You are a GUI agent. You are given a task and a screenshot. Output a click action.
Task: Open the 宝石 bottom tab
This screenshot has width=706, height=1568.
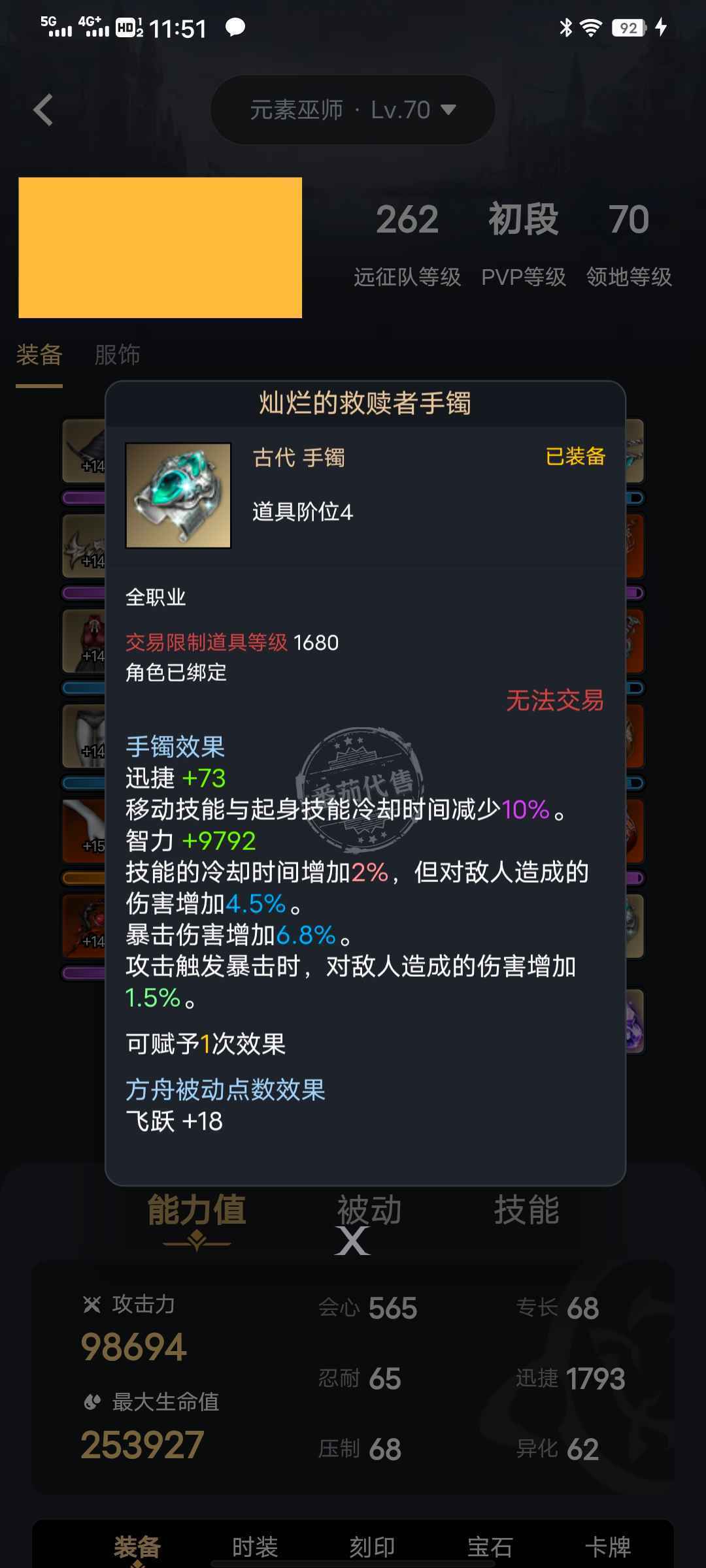click(490, 1547)
